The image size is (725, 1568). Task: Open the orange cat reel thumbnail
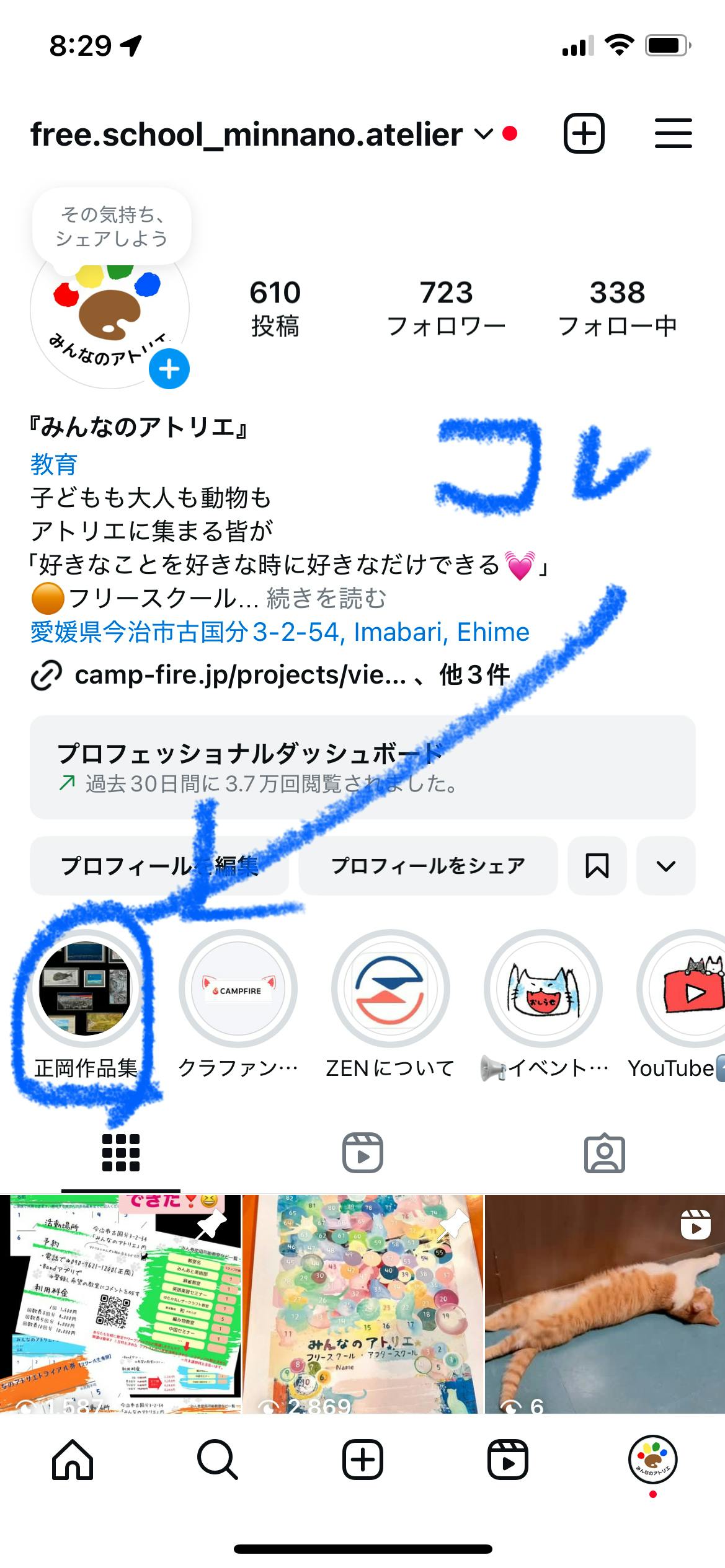[605, 1305]
